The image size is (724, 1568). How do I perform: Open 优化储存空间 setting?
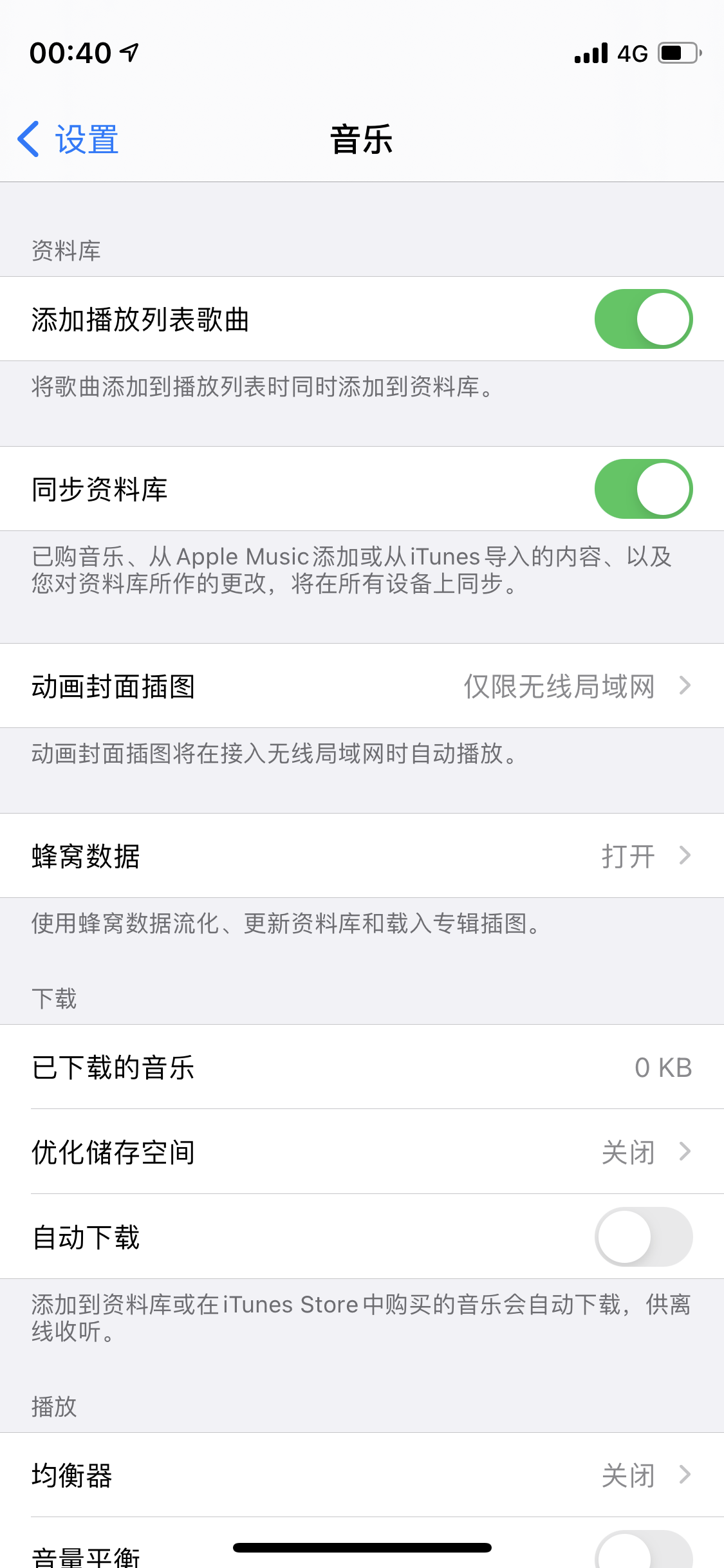[362, 1152]
